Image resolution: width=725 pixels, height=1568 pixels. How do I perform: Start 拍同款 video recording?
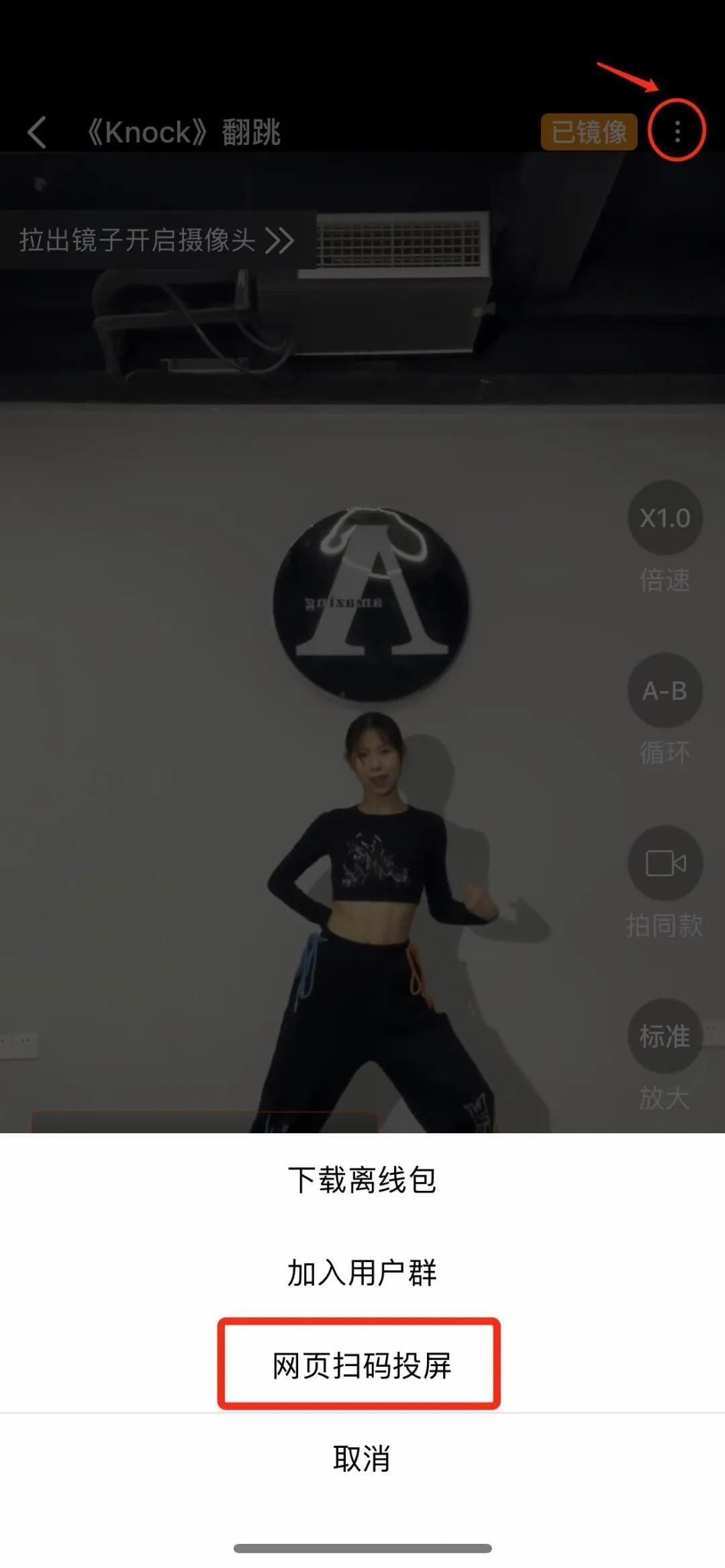pos(665,864)
